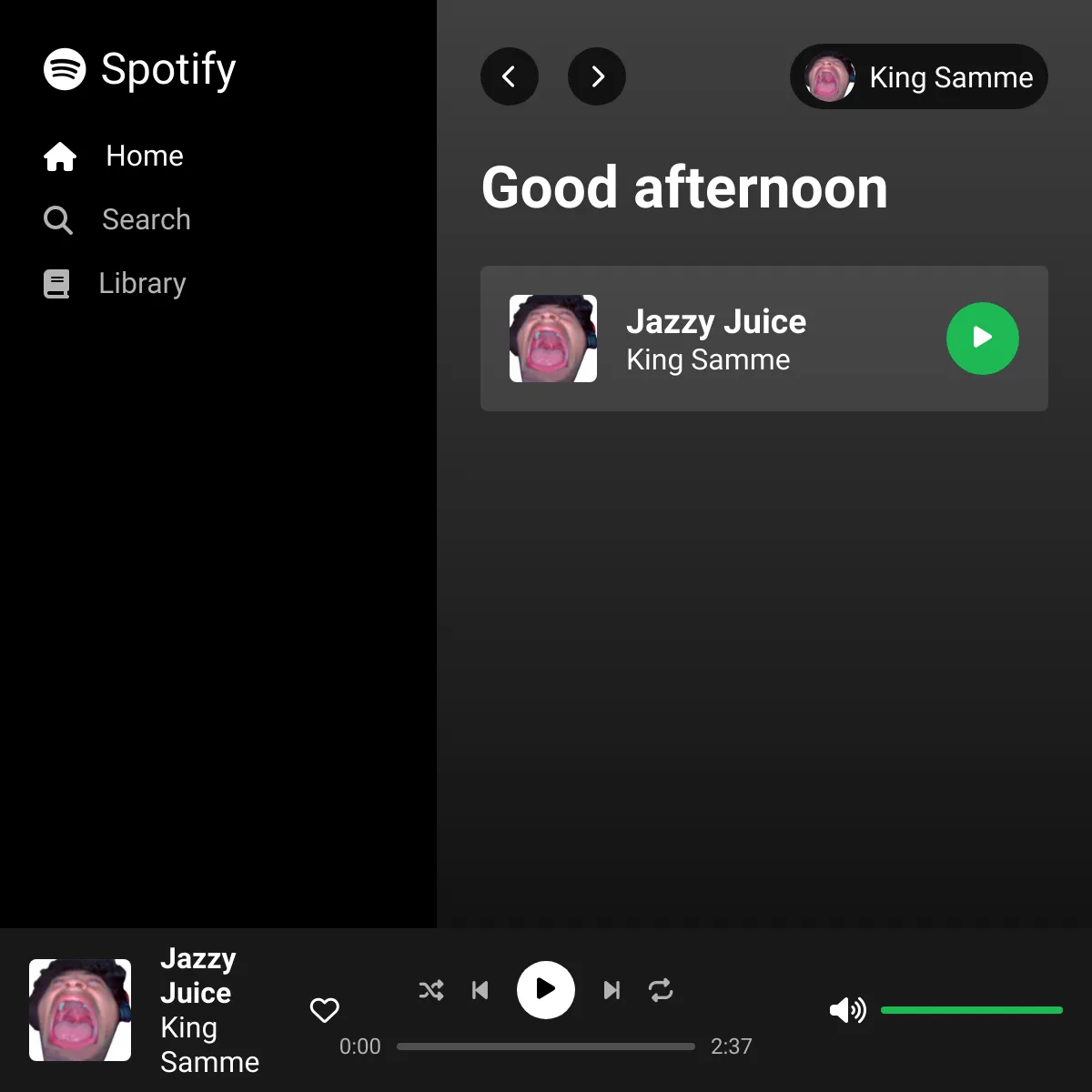Go back with the left arrow
The image size is (1092, 1092).
[510, 76]
